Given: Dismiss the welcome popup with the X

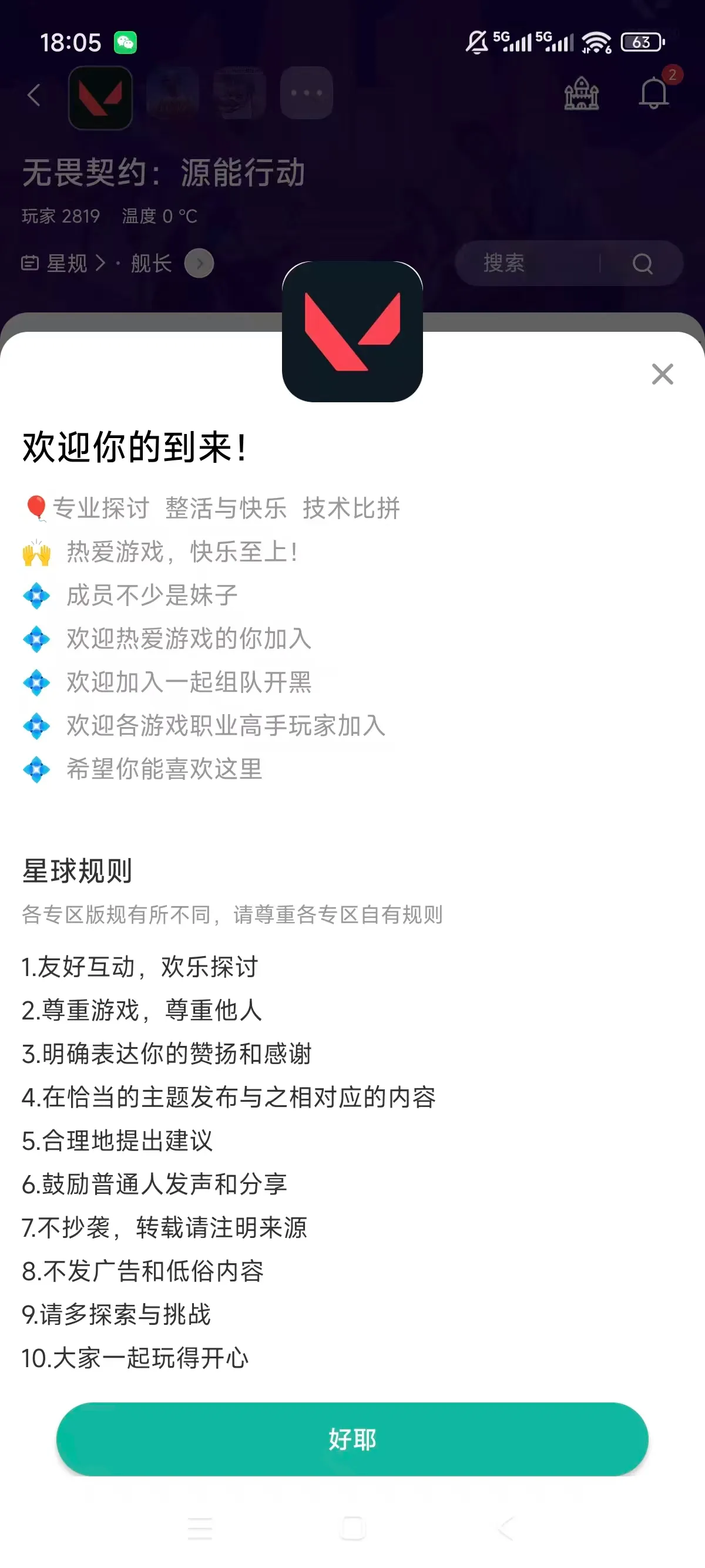Looking at the screenshot, I should coord(662,374).
